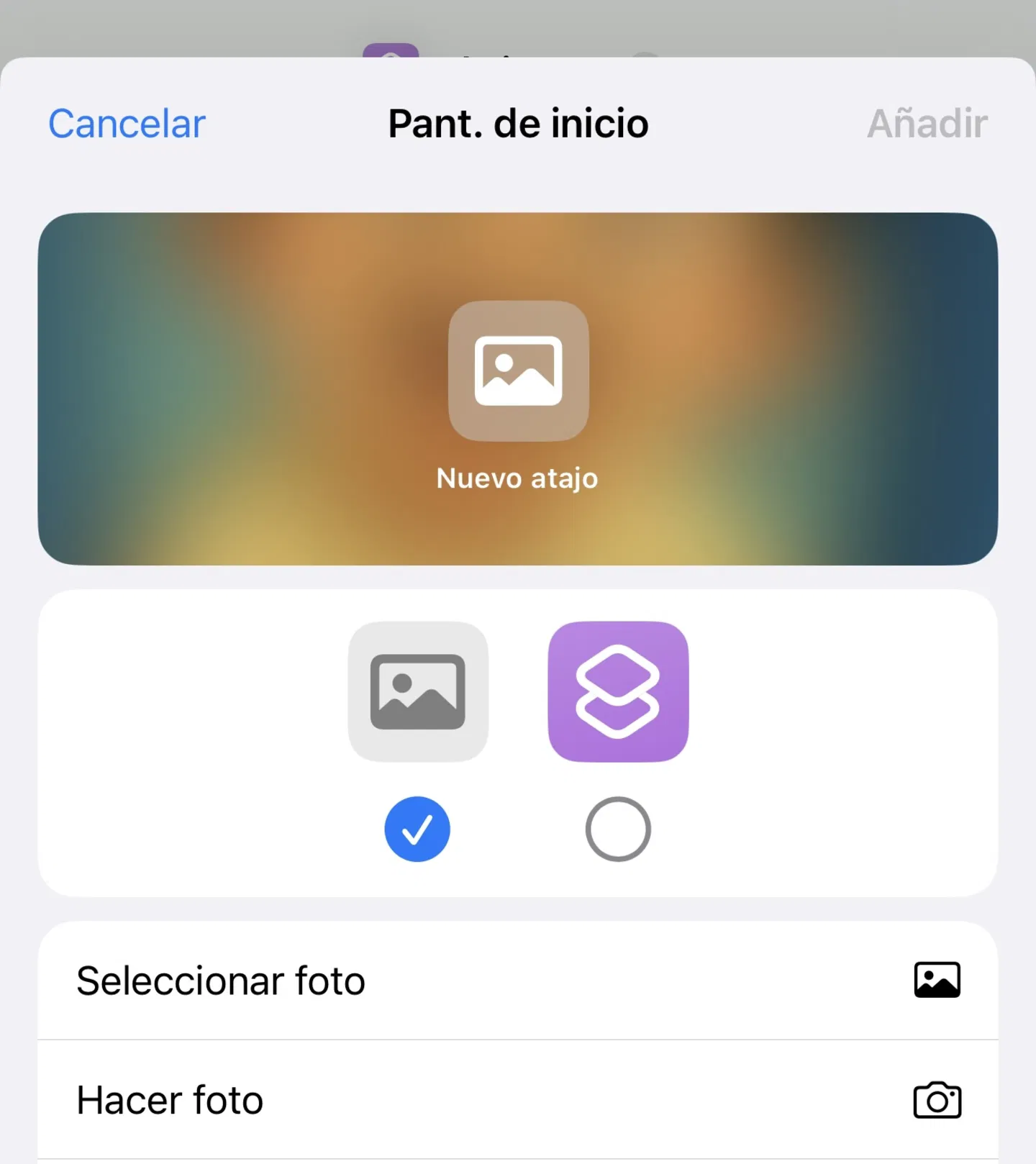Select the empty radio under Shortcuts icon
The width and height of the screenshot is (1036, 1164).
coord(618,829)
